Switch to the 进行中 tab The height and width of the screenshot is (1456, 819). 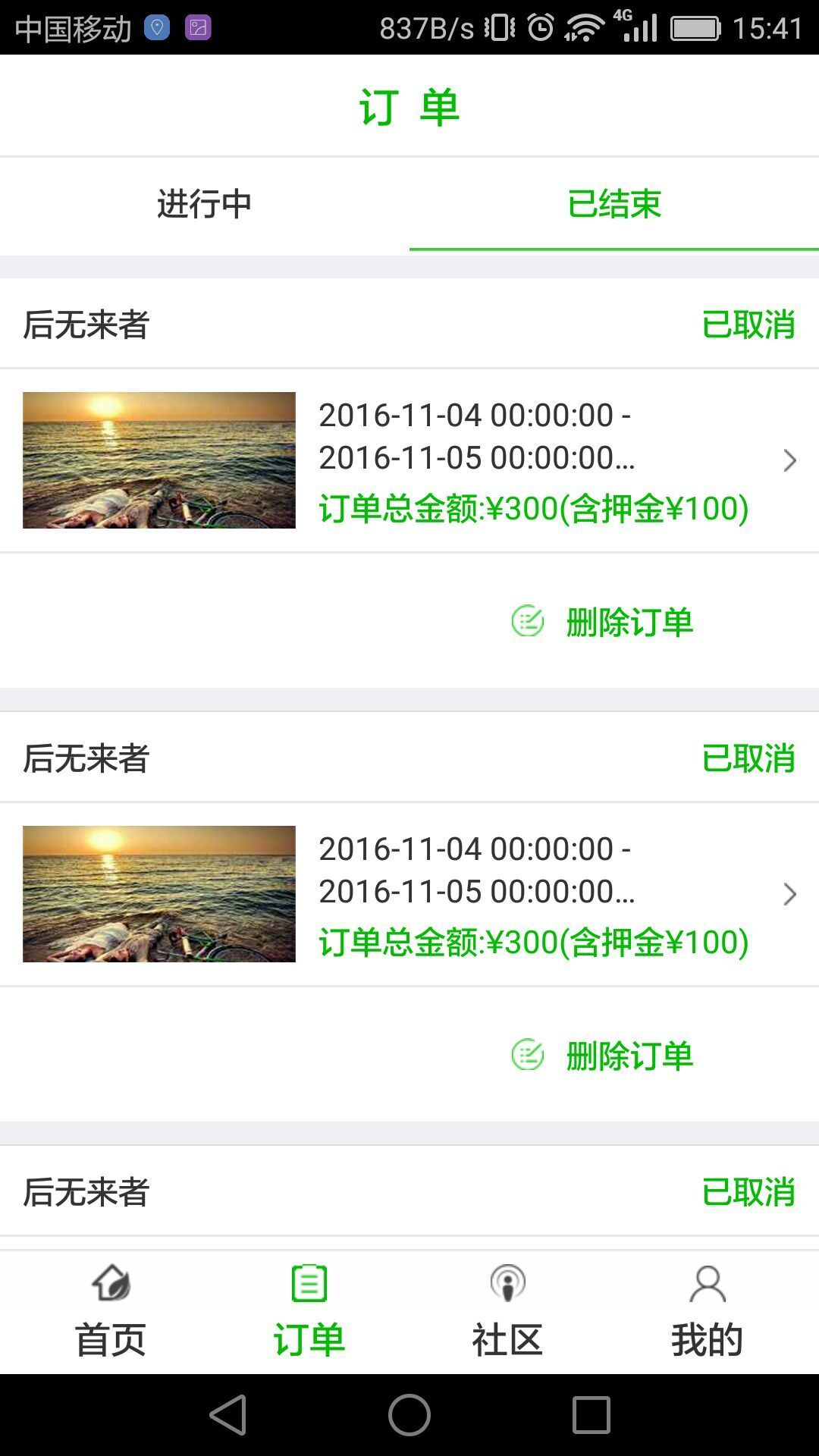click(204, 204)
